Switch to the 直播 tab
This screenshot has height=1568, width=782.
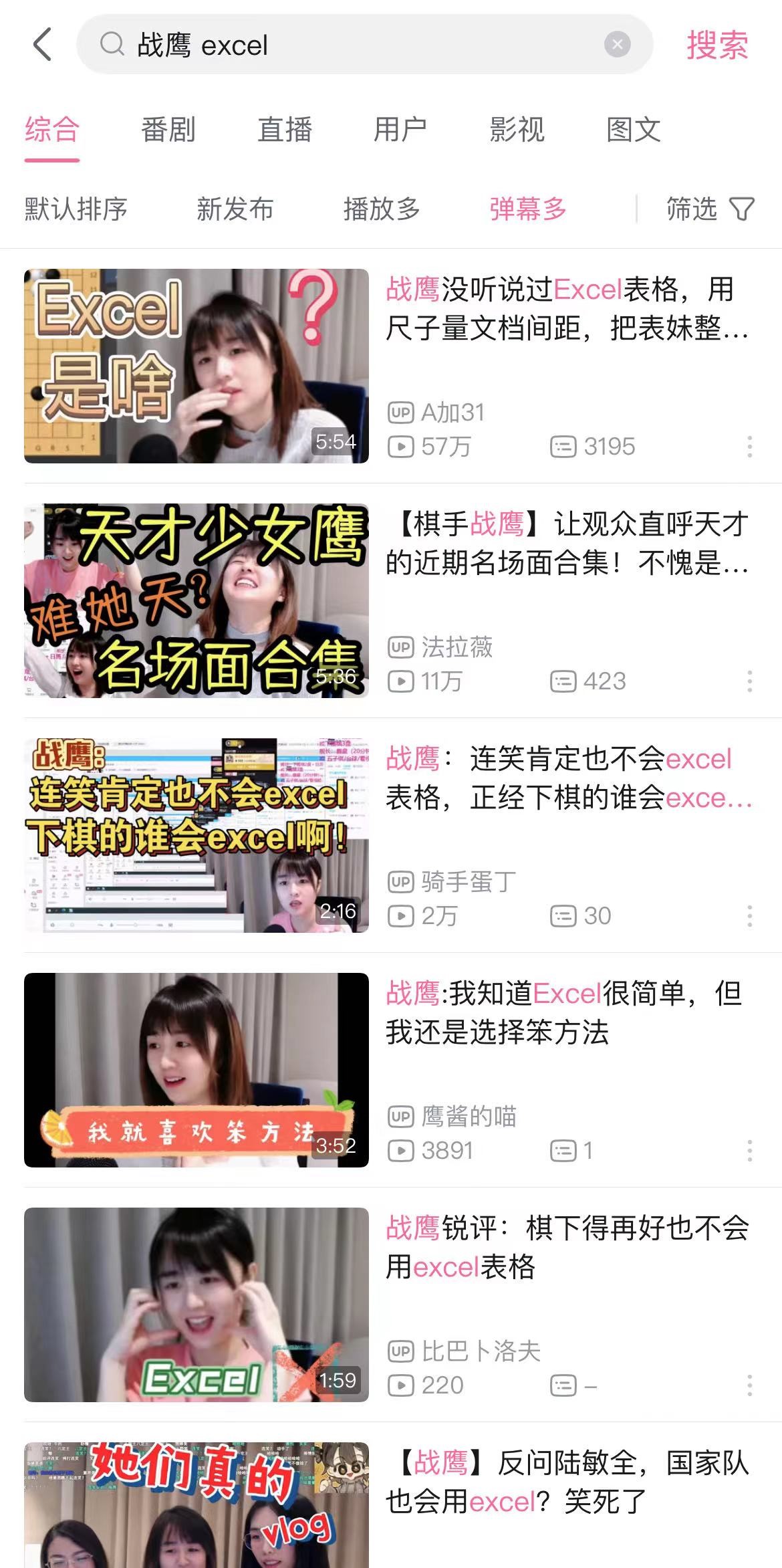coord(283,131)
